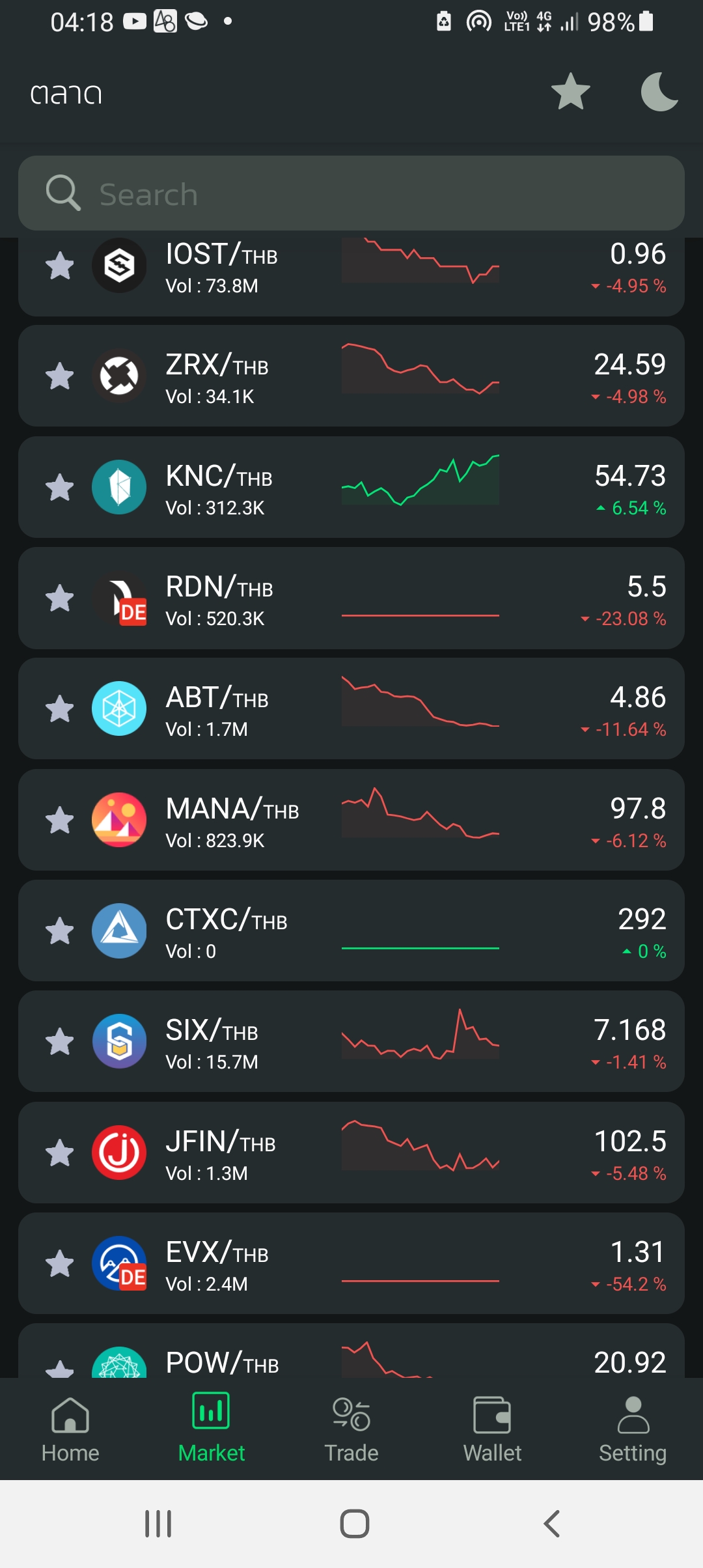Open the ZRX/THB market row
The width and height of the screenshot is (703, 1568).
(351, 376)
